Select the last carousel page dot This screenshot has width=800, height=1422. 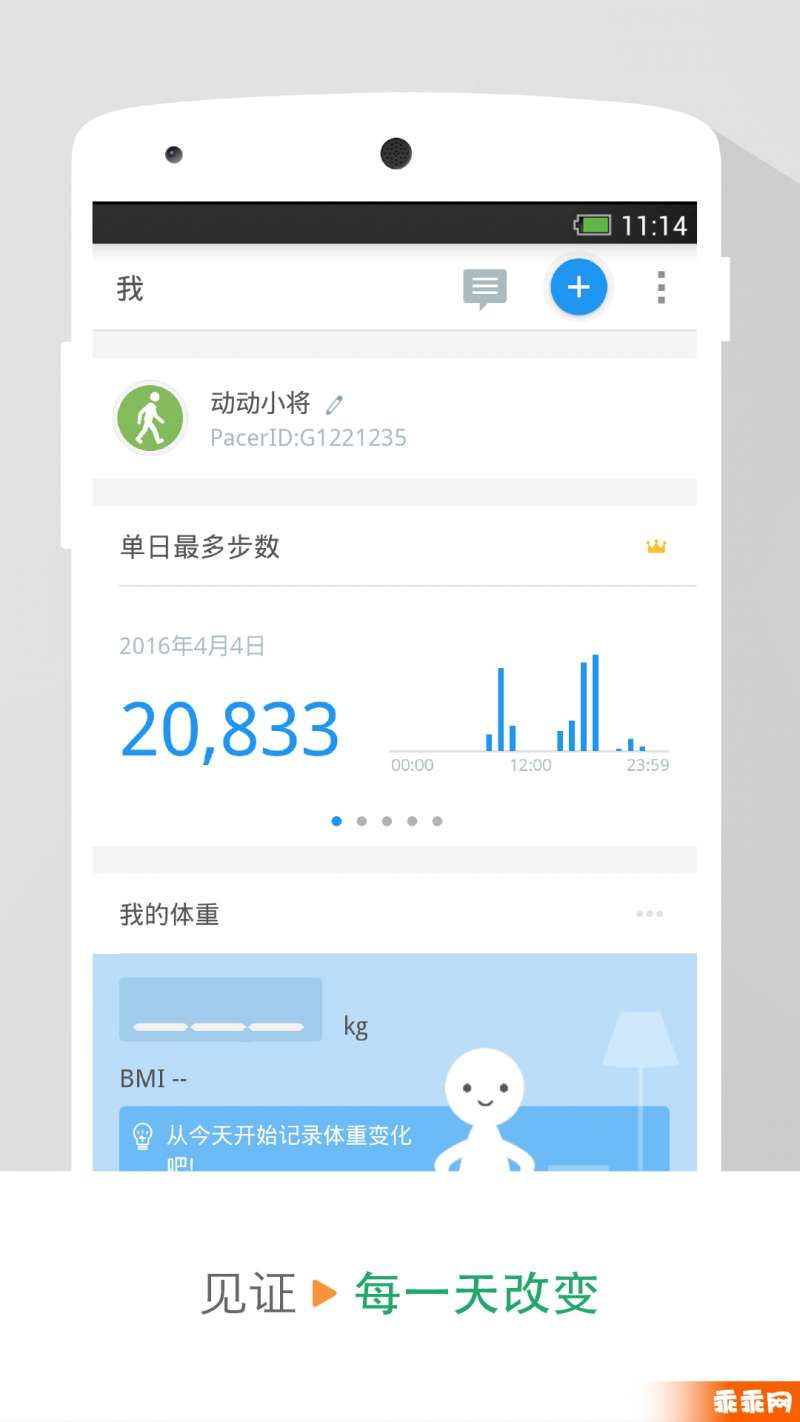point(437,821)
